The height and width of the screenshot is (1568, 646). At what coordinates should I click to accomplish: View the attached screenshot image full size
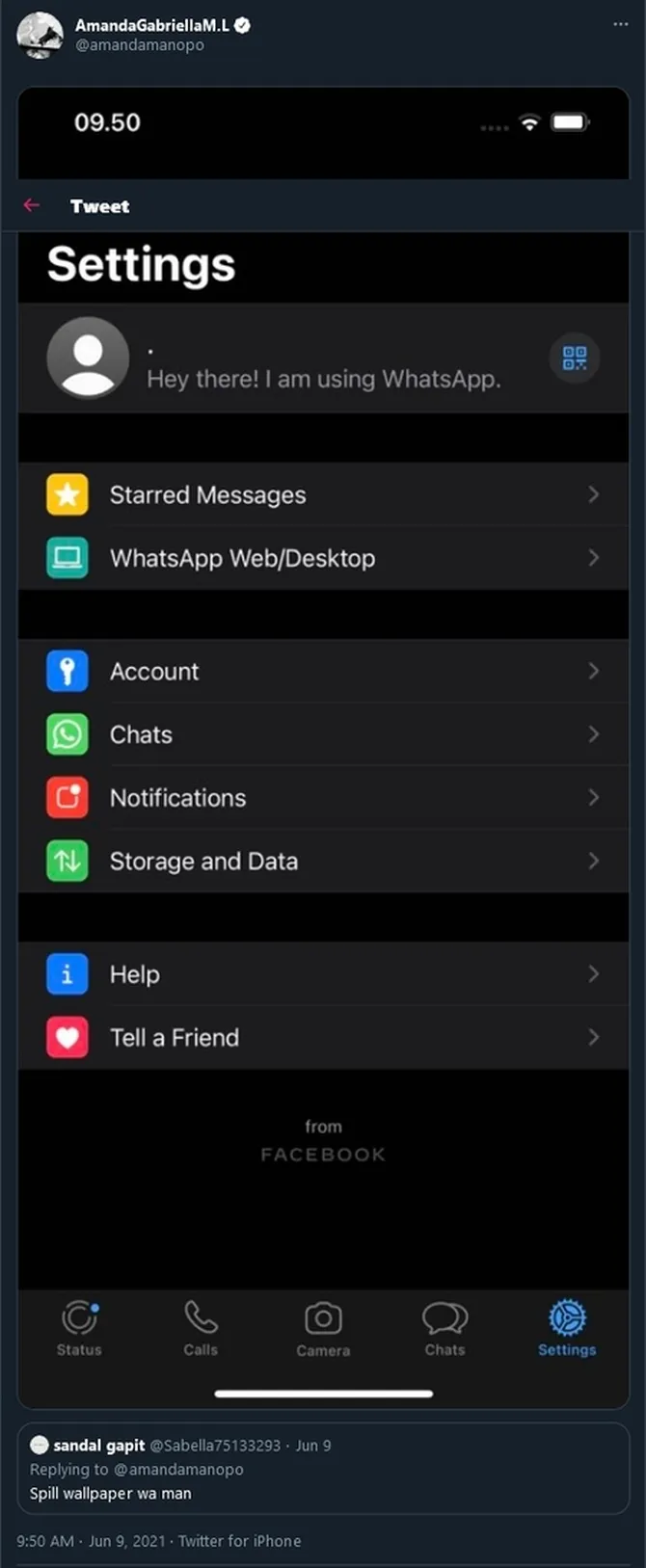click(323, 771)
